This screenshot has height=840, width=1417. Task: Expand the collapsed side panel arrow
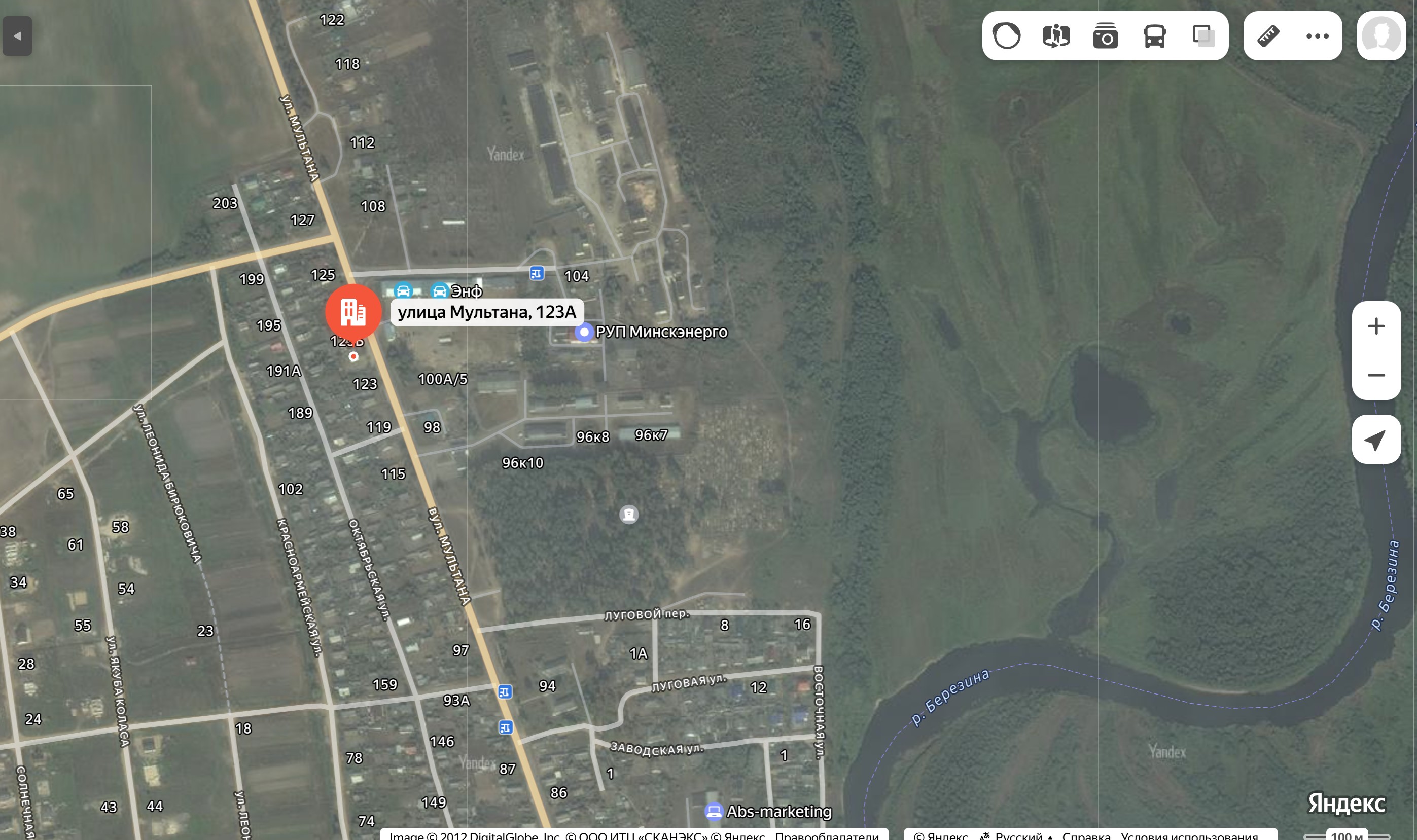(17, 36)
